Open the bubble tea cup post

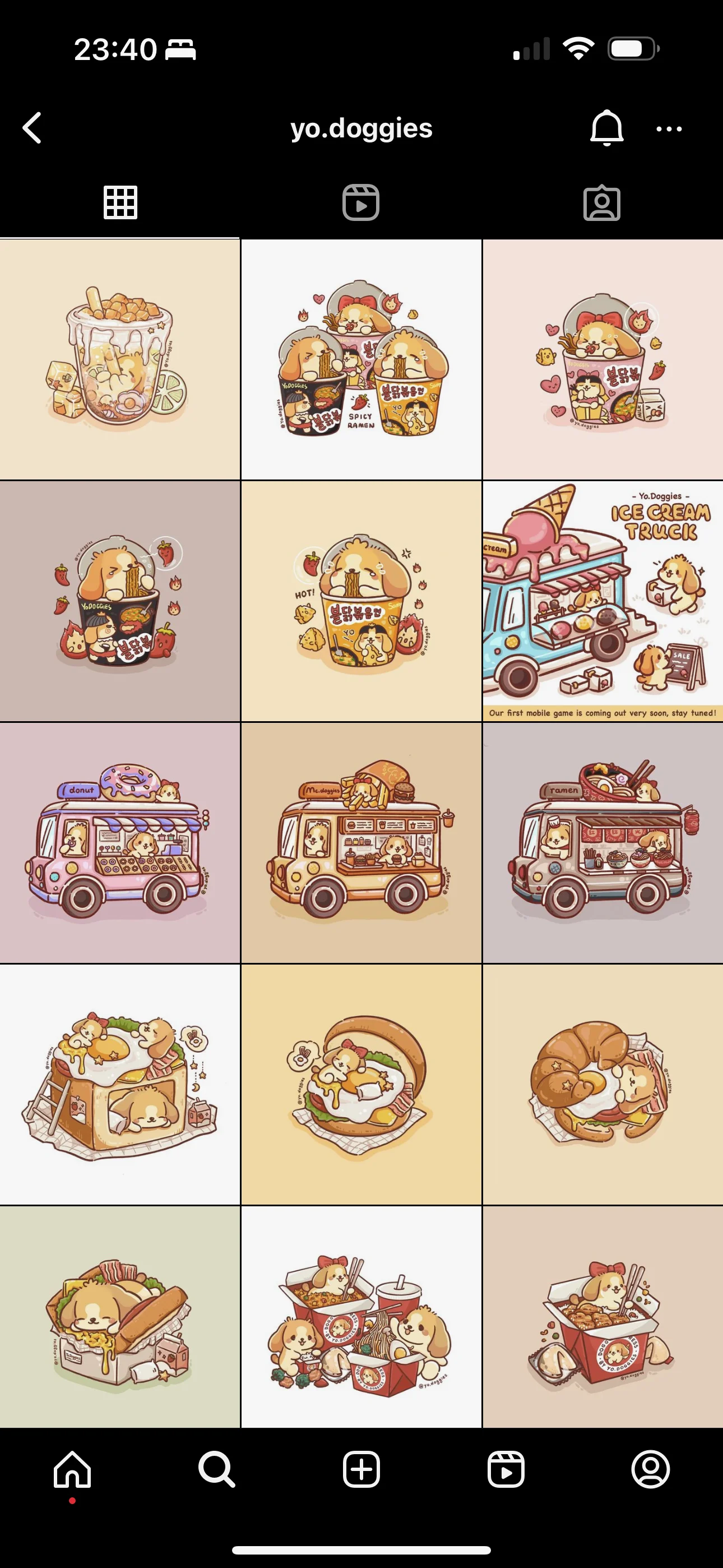(119, 359)
